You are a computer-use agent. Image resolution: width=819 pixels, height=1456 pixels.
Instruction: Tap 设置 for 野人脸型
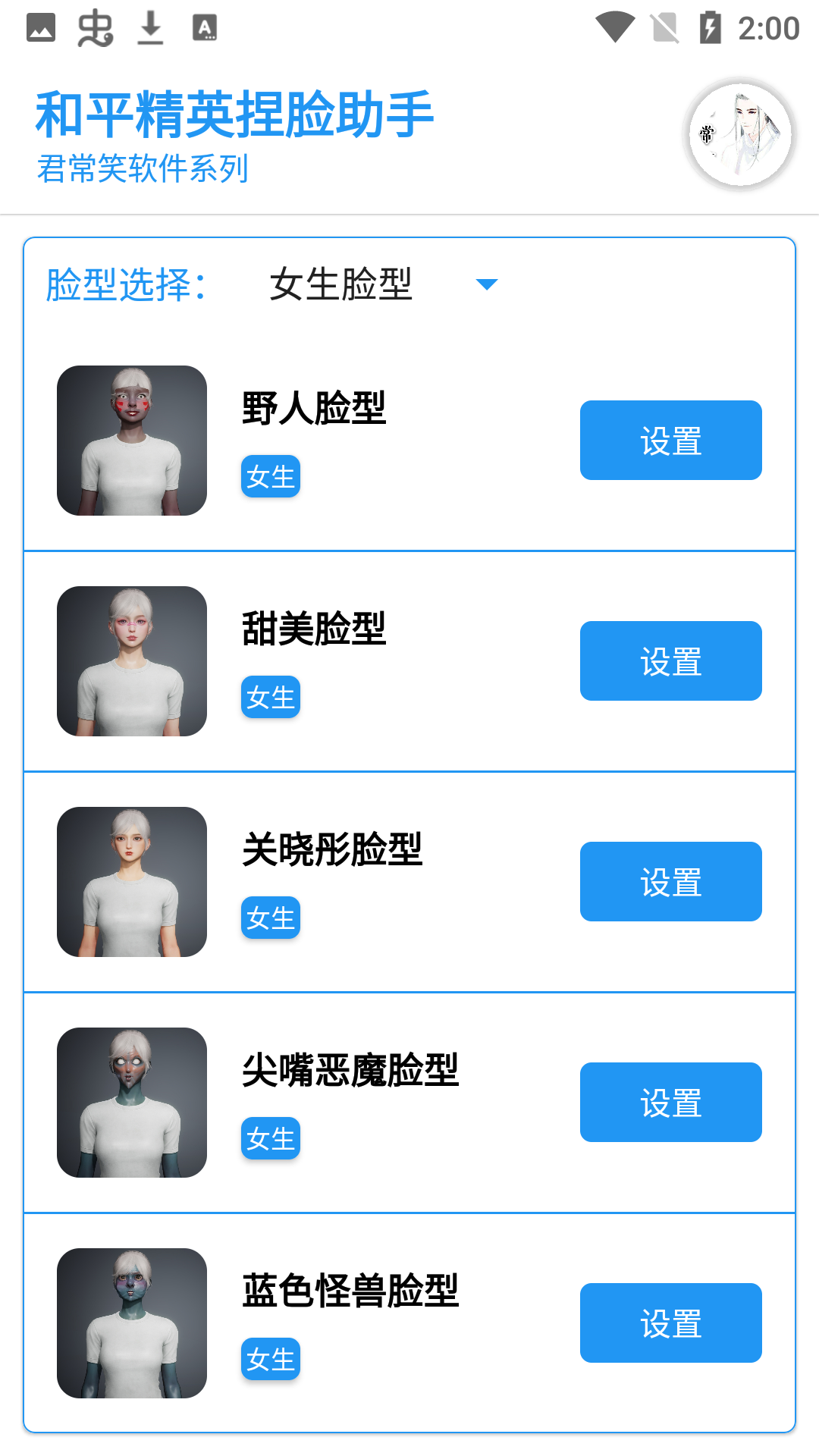pos(670,441)
